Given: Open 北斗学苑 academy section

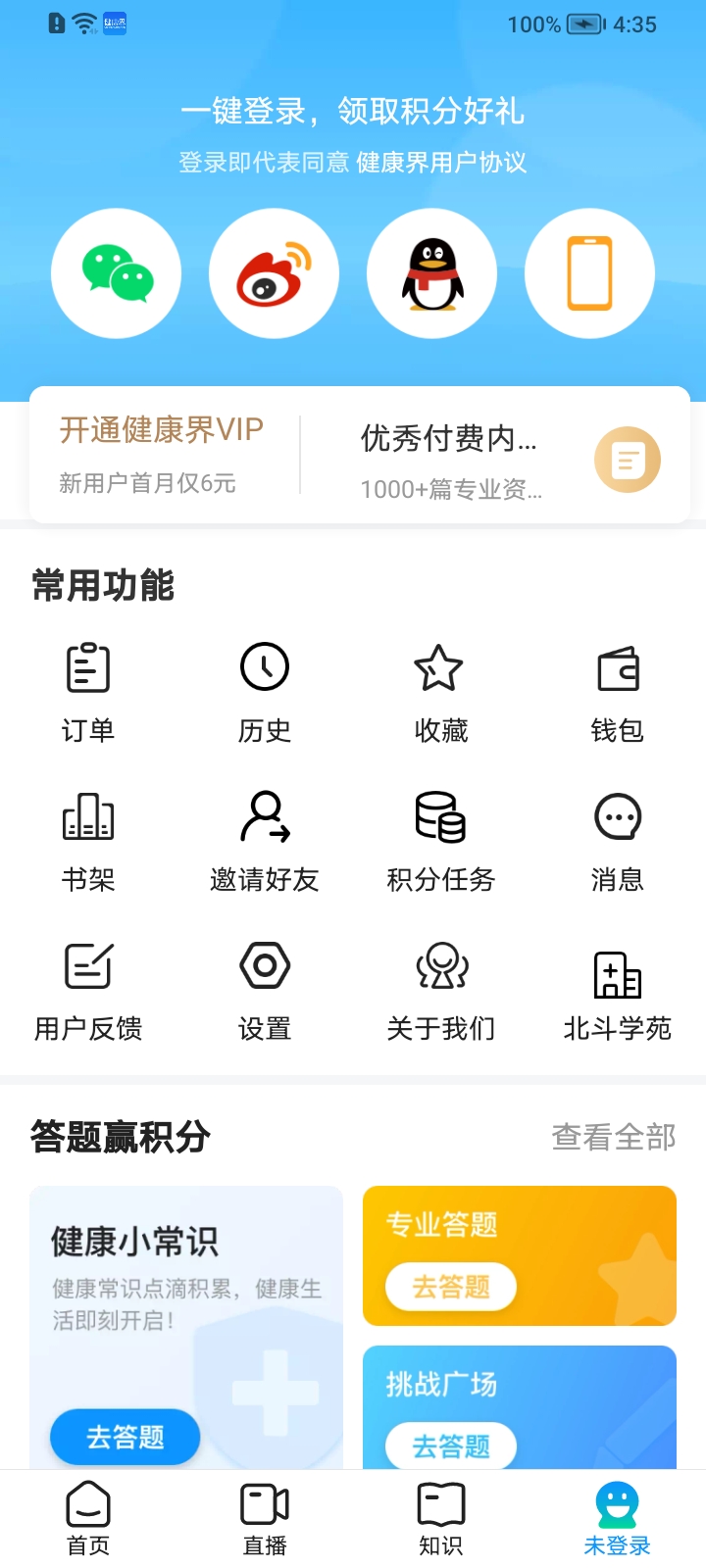Looking at the screenshot, I should [617, 990].
